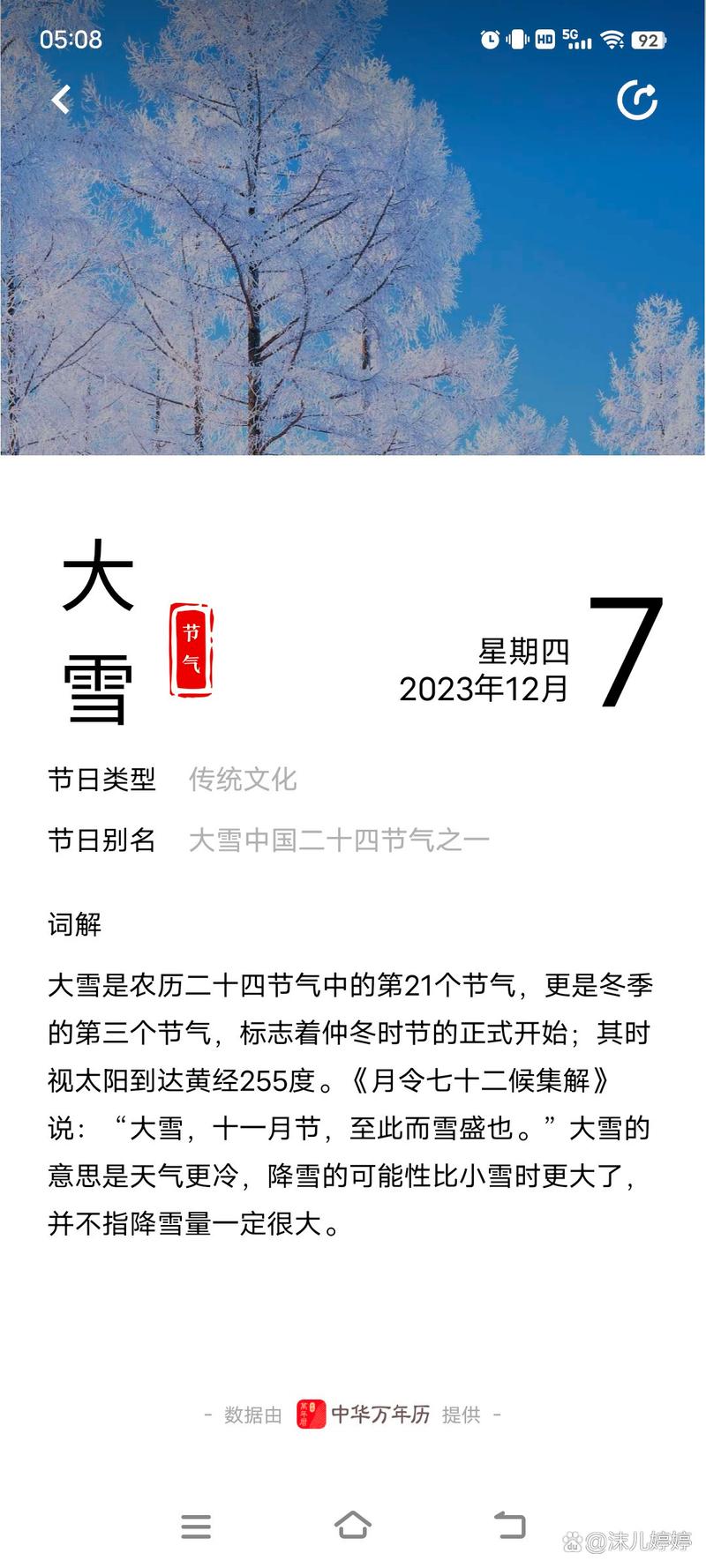Tap the 传统文化 festival type label
Viewport: 706px width, 1568px height.
click(x=244, y=780)
